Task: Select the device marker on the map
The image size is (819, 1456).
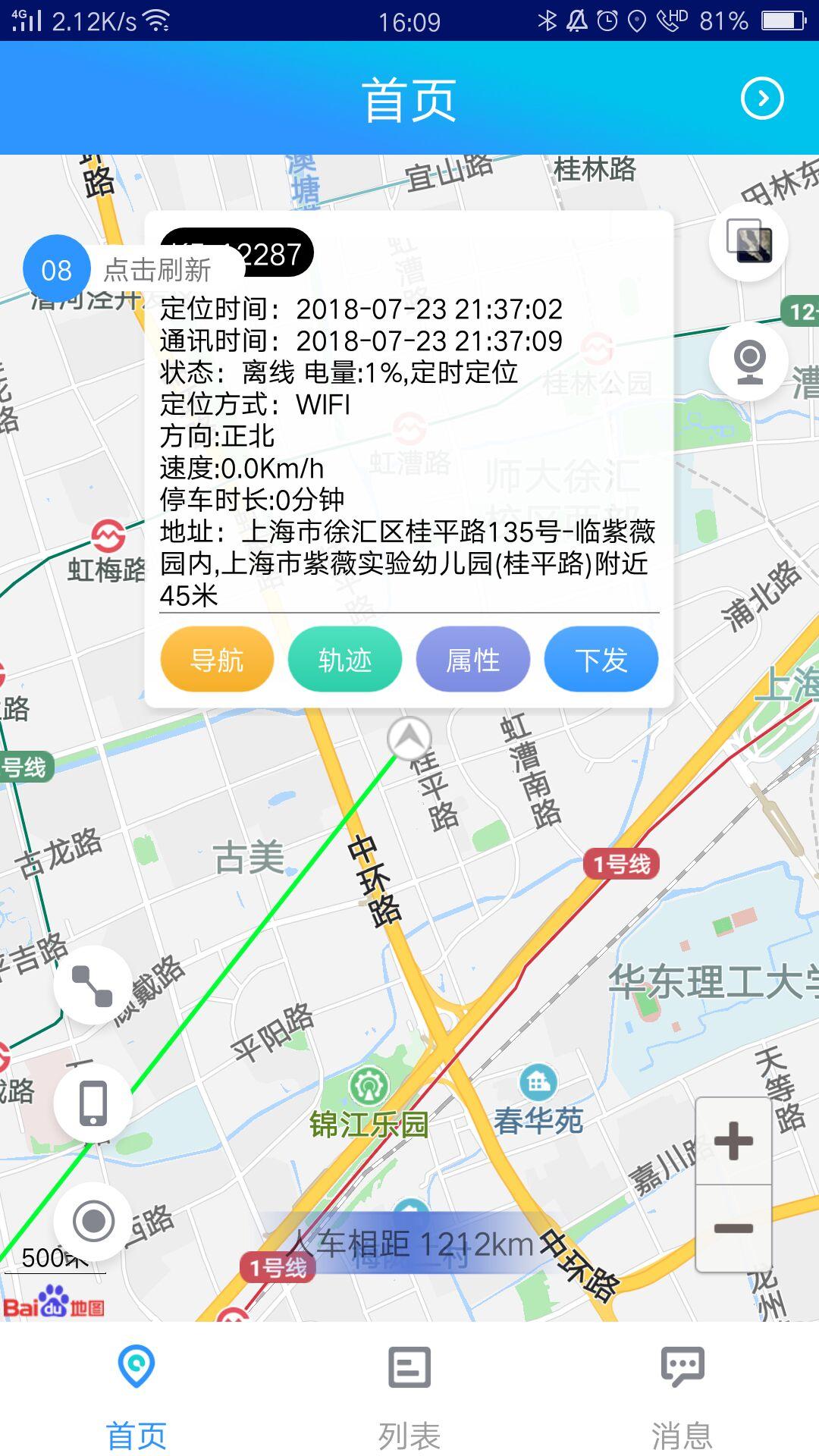Action: coord(409,738)
